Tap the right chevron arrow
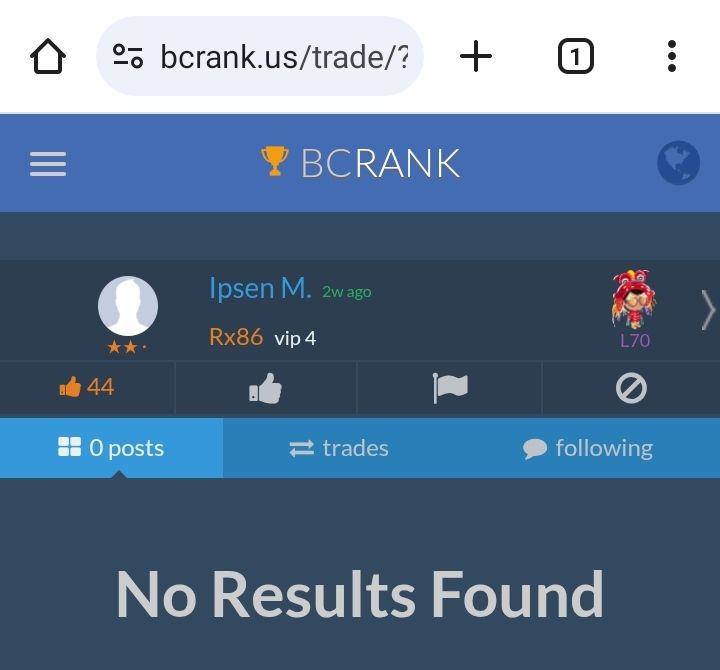Screen dimensions: 720x670 pos(708,311)
